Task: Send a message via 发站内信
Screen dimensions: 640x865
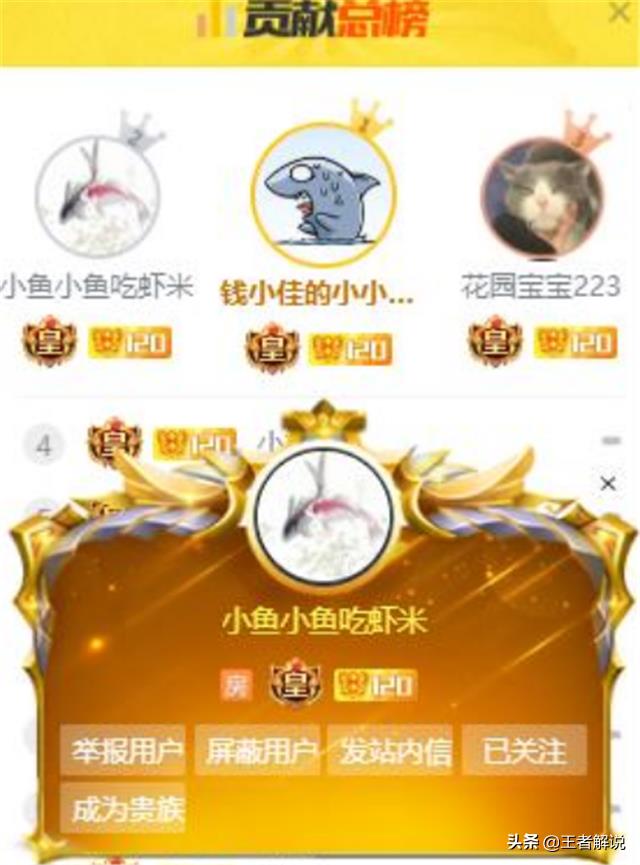Action: click(391, 751)
